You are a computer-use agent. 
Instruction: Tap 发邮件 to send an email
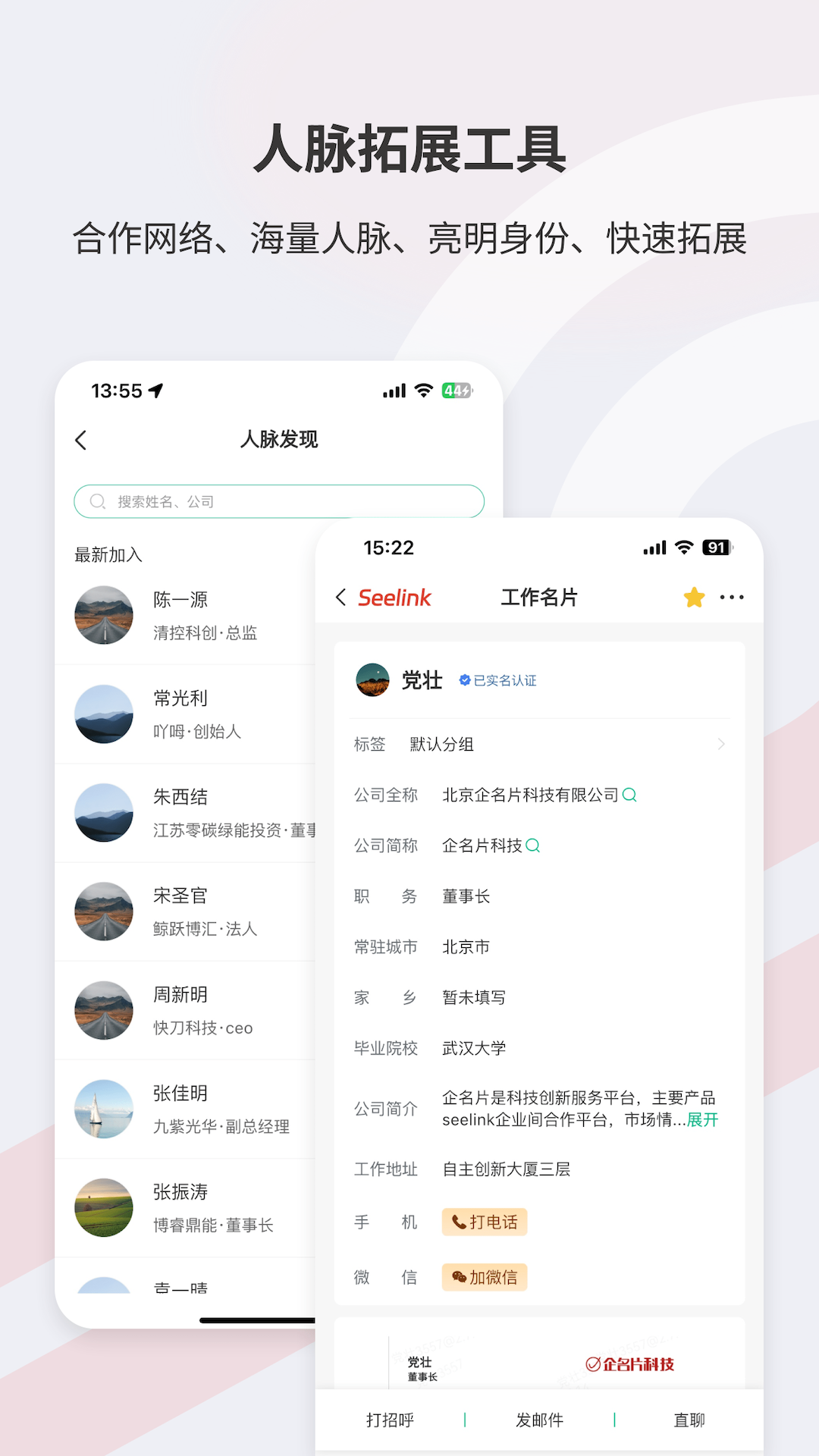pos(540,1420)
